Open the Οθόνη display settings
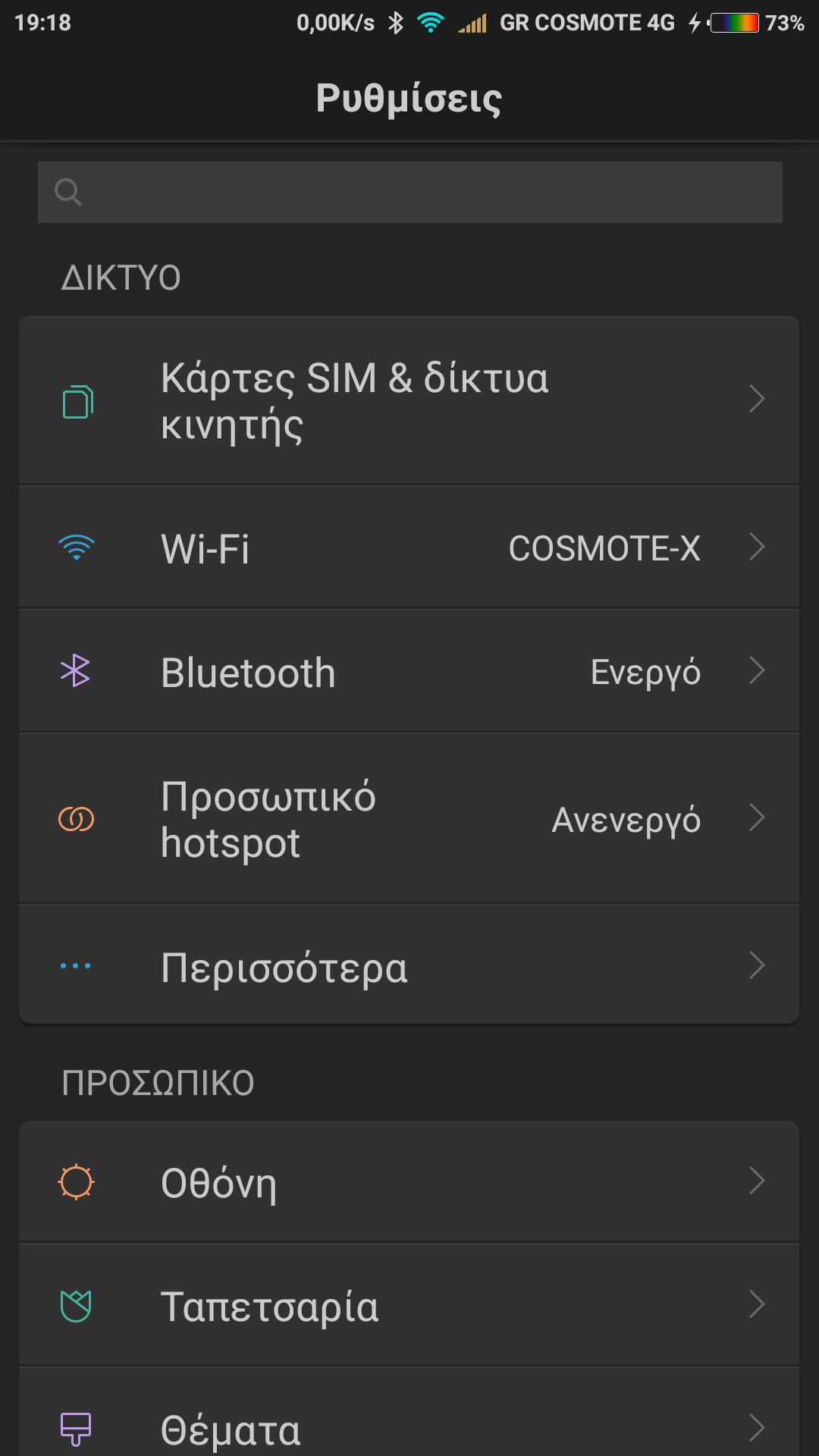This screenshot has height=1456, width=819. click(409, 1182)
